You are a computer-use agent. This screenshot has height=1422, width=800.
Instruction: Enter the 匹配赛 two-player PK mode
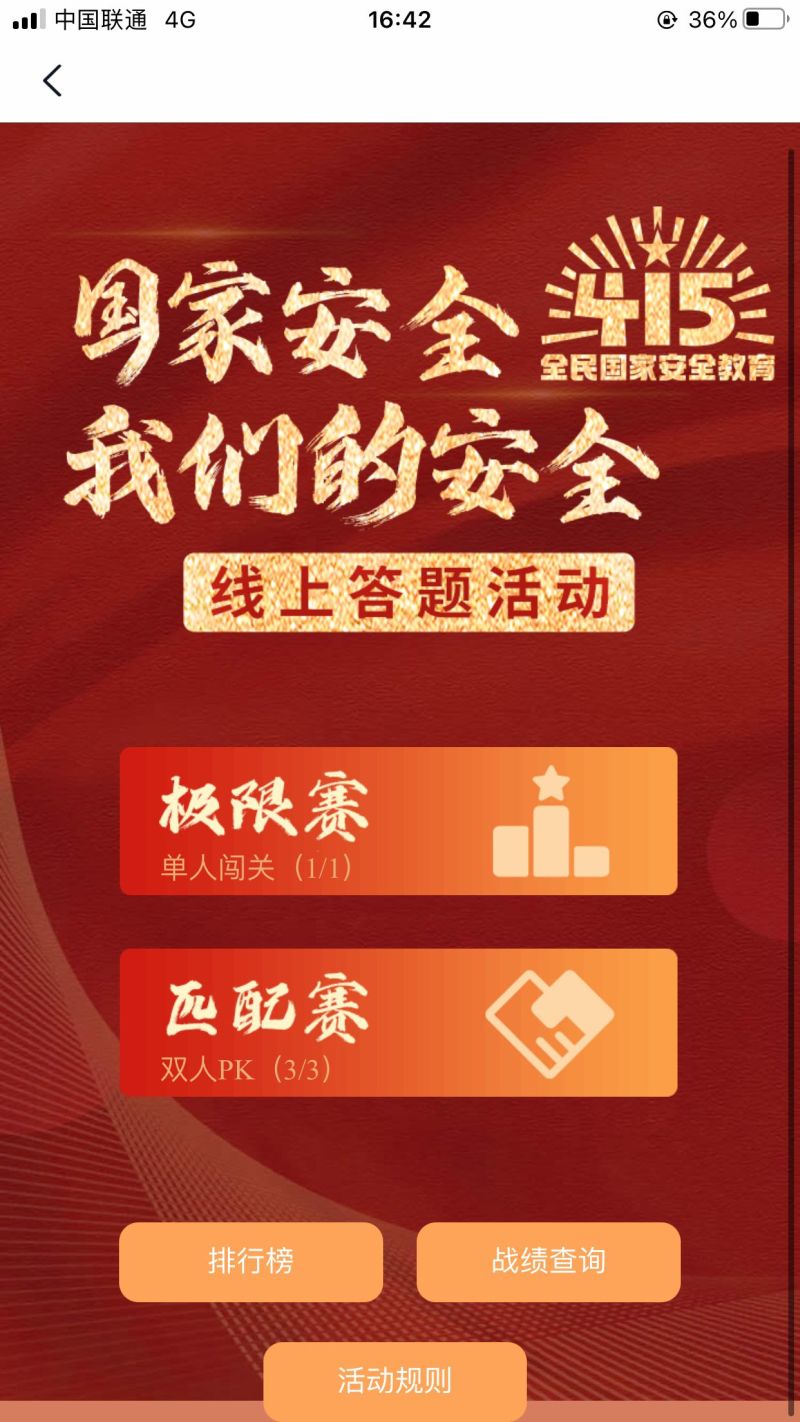tap(398, 1022)
